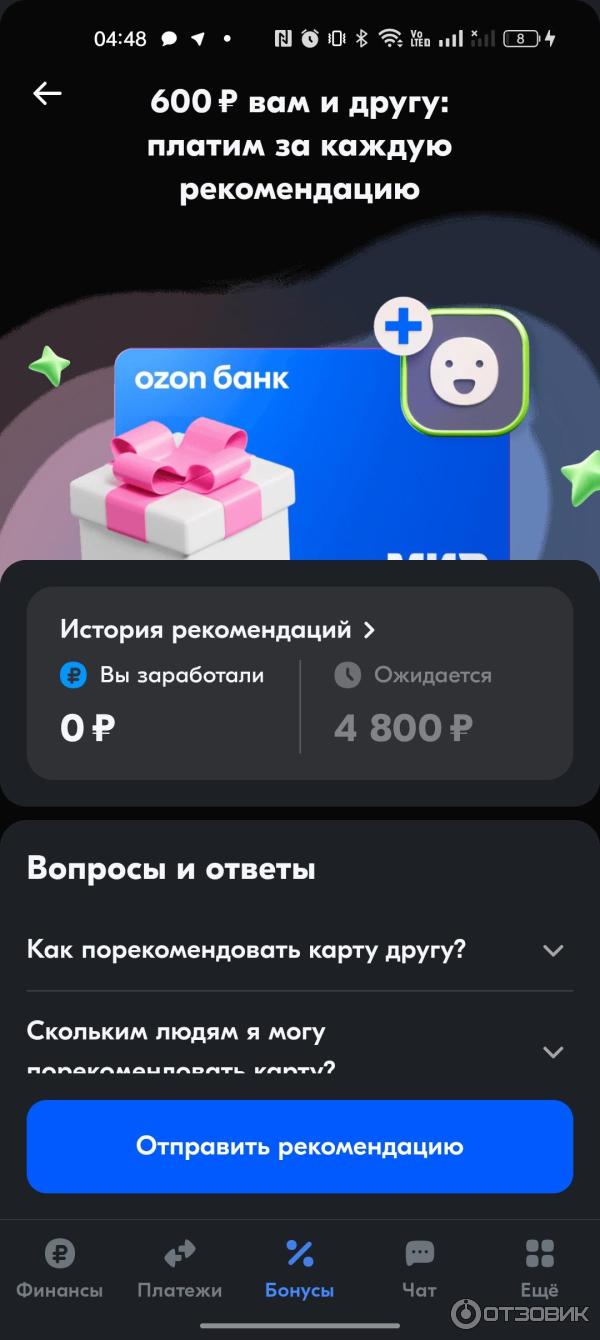Open the Чат tab
The width and height of the screenshot is (600, 1340).
(419, 1267)
